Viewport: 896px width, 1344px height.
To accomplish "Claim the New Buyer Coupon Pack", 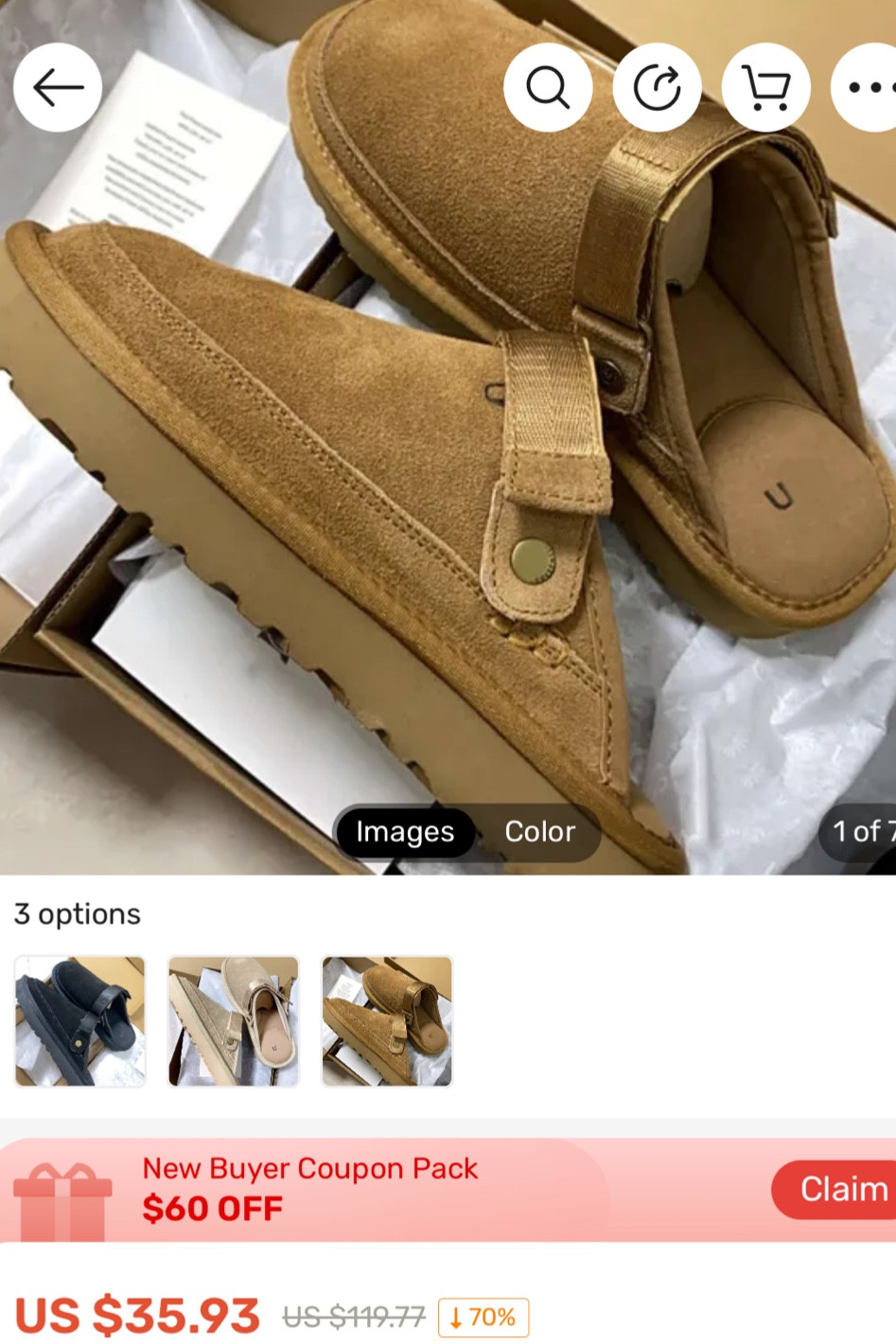I will [x=839, y=1189].
